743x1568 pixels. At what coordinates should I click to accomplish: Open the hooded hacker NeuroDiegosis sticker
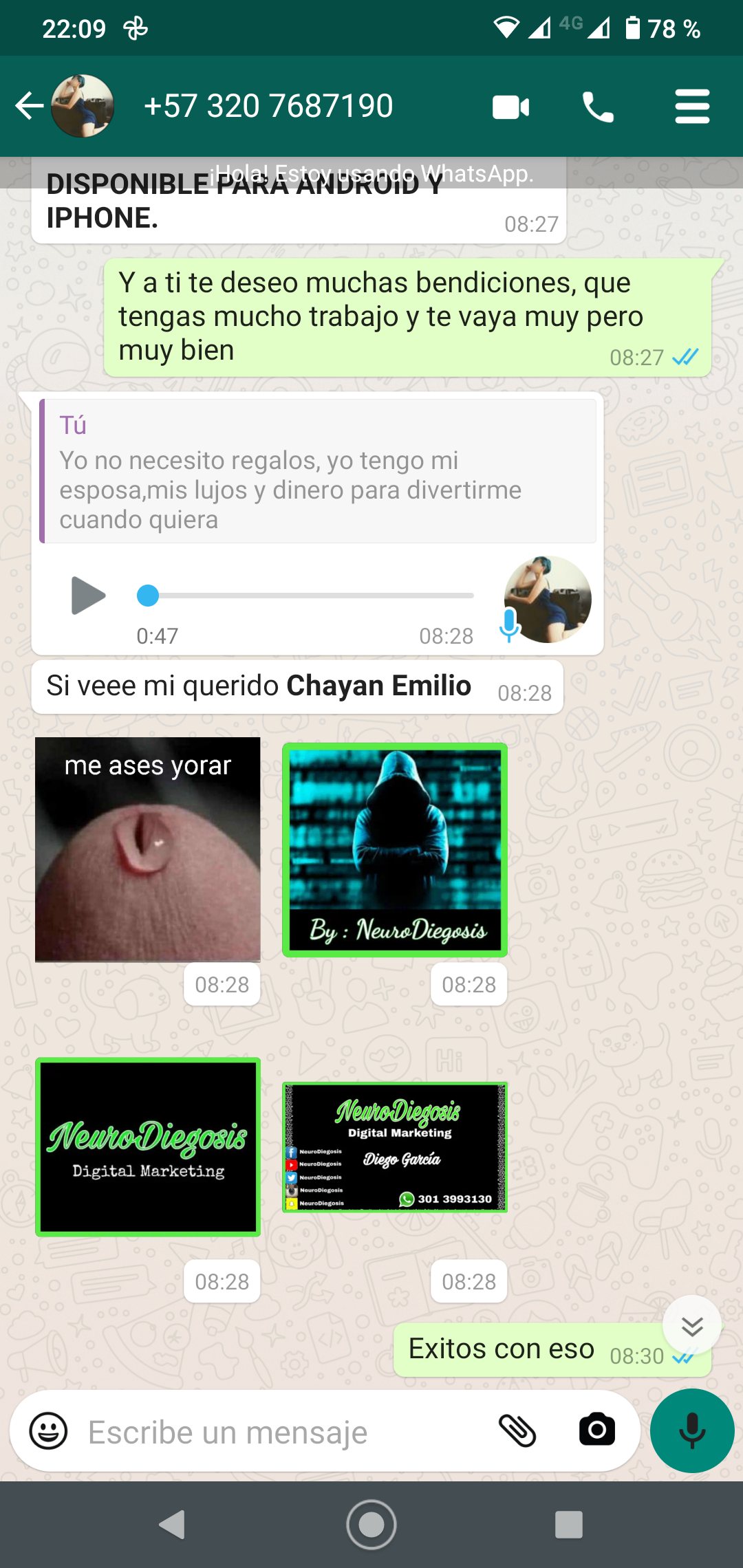395,850
